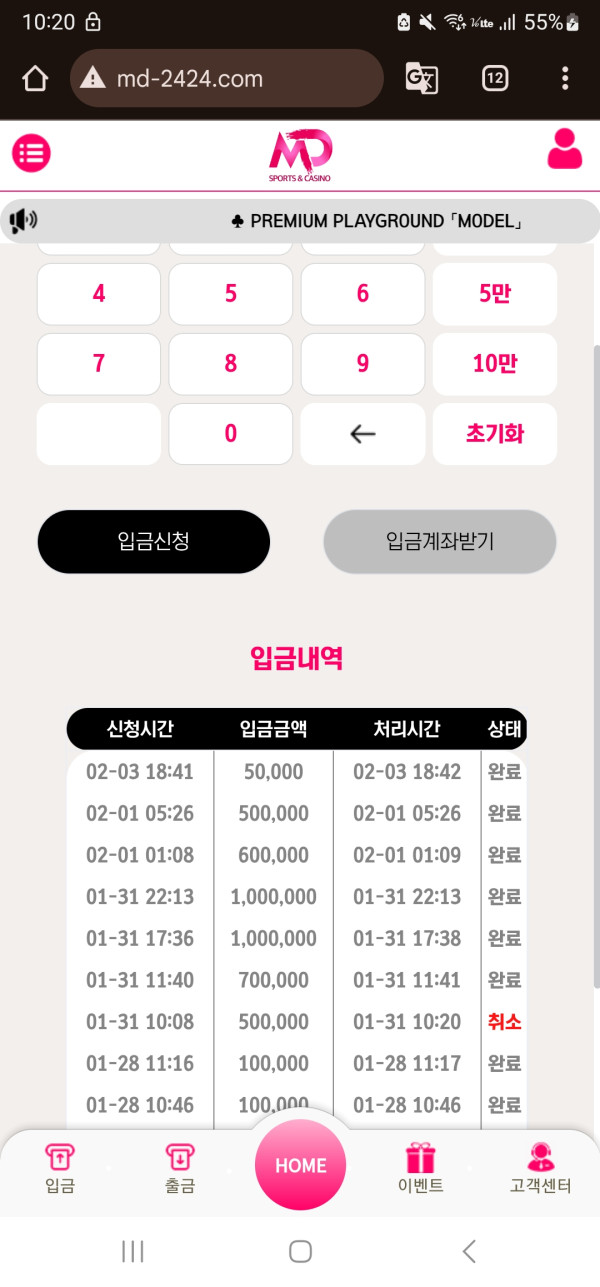Tap the number 9 key
The width and height of the screenshot is (600, 1287).
point(363,364)
